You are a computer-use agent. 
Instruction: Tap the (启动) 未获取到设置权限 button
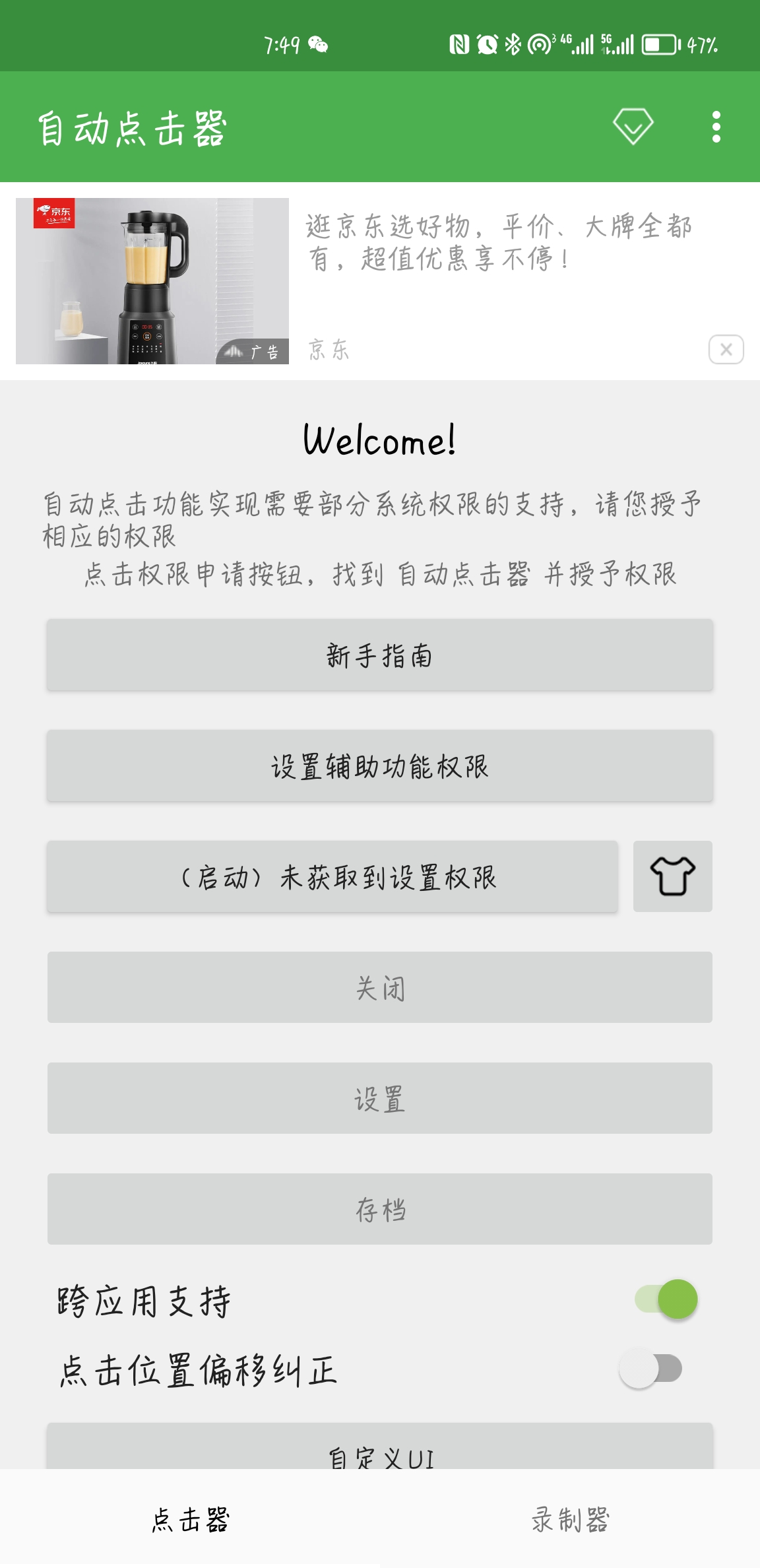tap(332, 877)
